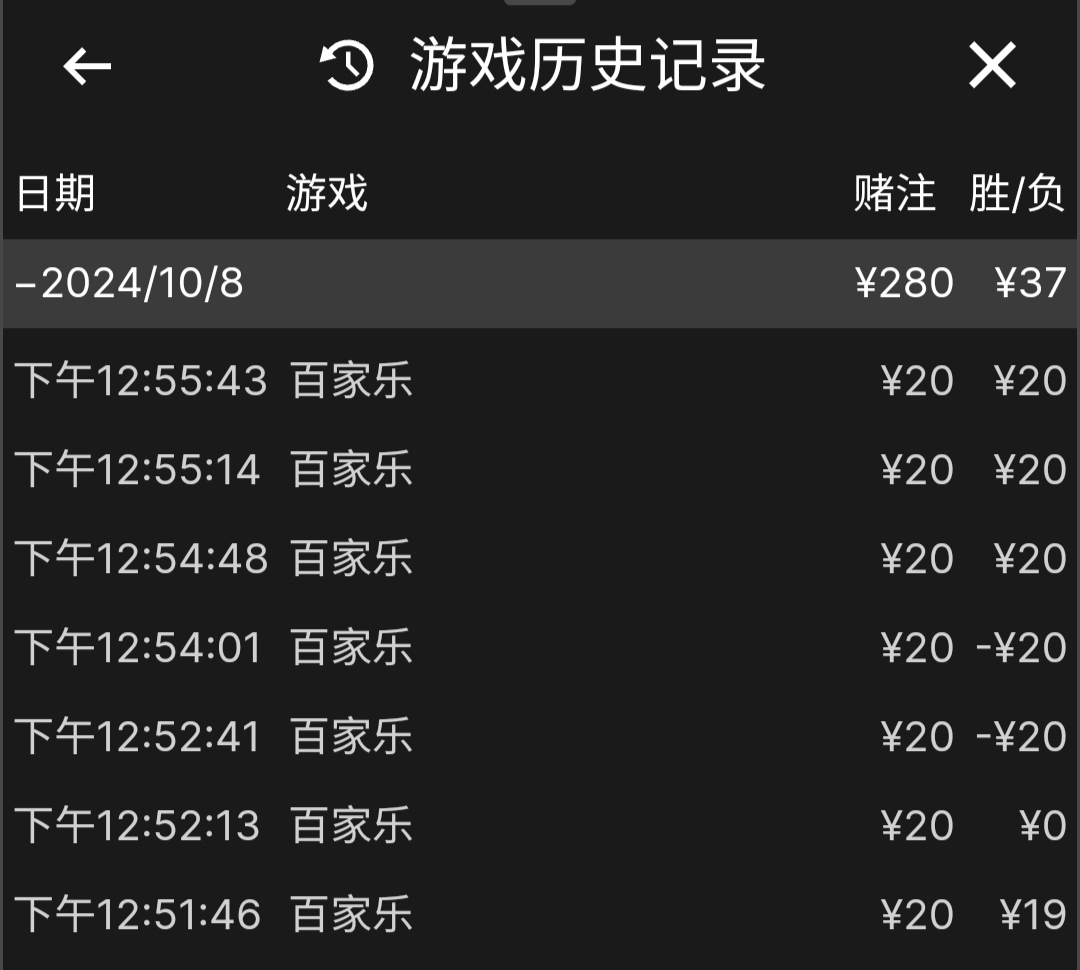Open the 12:55:14 baccarat record

click(x=540, y=470)
